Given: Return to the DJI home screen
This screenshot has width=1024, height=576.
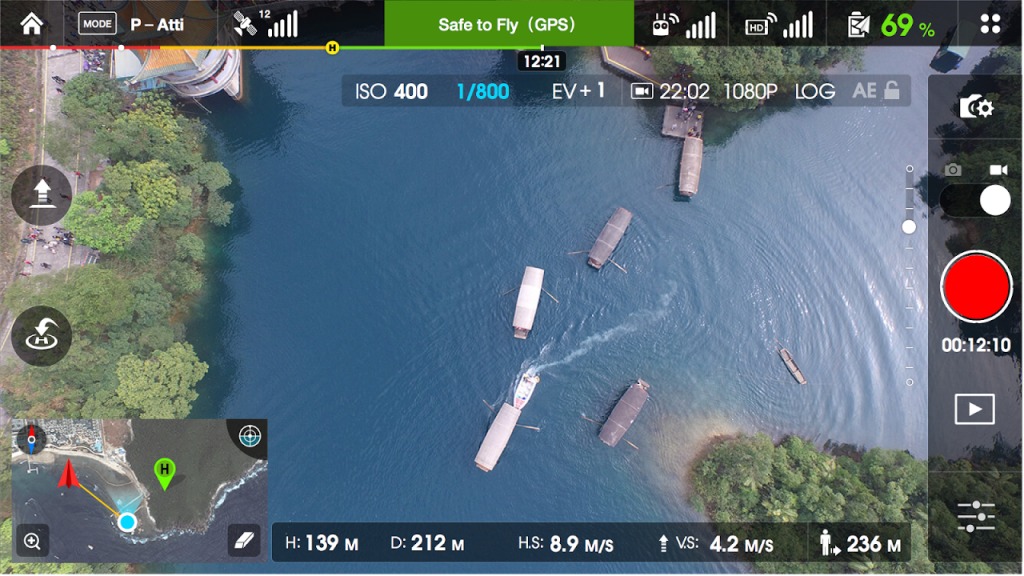Looking at the screenshot, I should [x=32, y=23].
